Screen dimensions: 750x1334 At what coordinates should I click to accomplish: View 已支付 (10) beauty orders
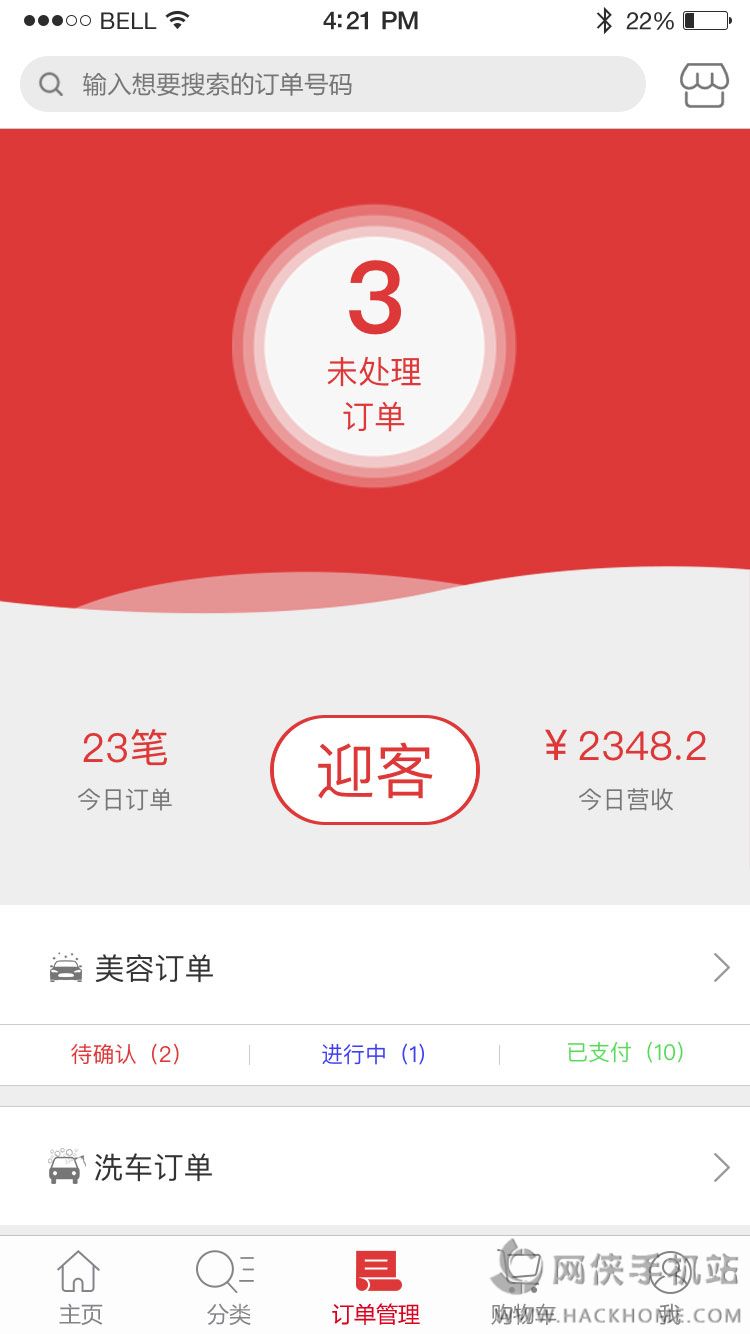point(625,1053)
